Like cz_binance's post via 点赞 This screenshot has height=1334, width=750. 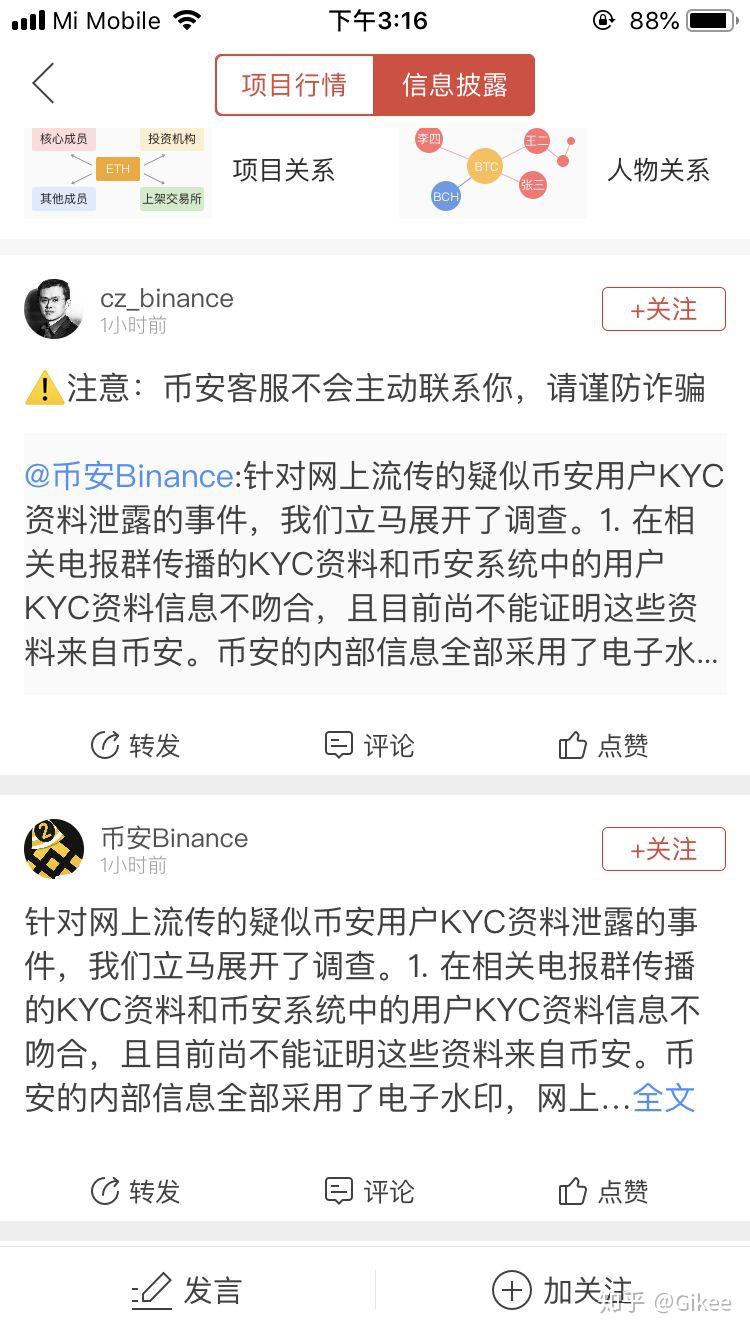pos(601,745)
